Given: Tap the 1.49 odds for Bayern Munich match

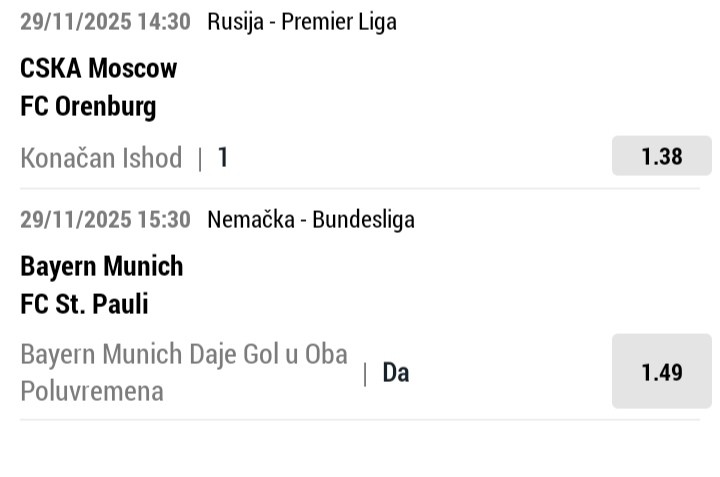Looking at the screenshot, I should coord(661,372).
